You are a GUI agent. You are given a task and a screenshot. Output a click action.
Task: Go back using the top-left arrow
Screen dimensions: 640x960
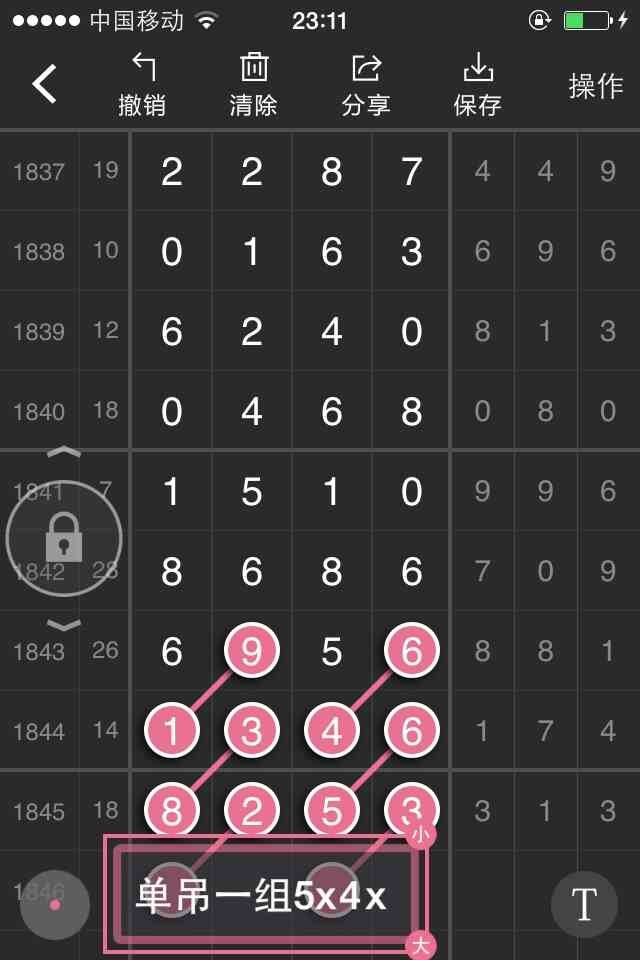coord(45,85)
